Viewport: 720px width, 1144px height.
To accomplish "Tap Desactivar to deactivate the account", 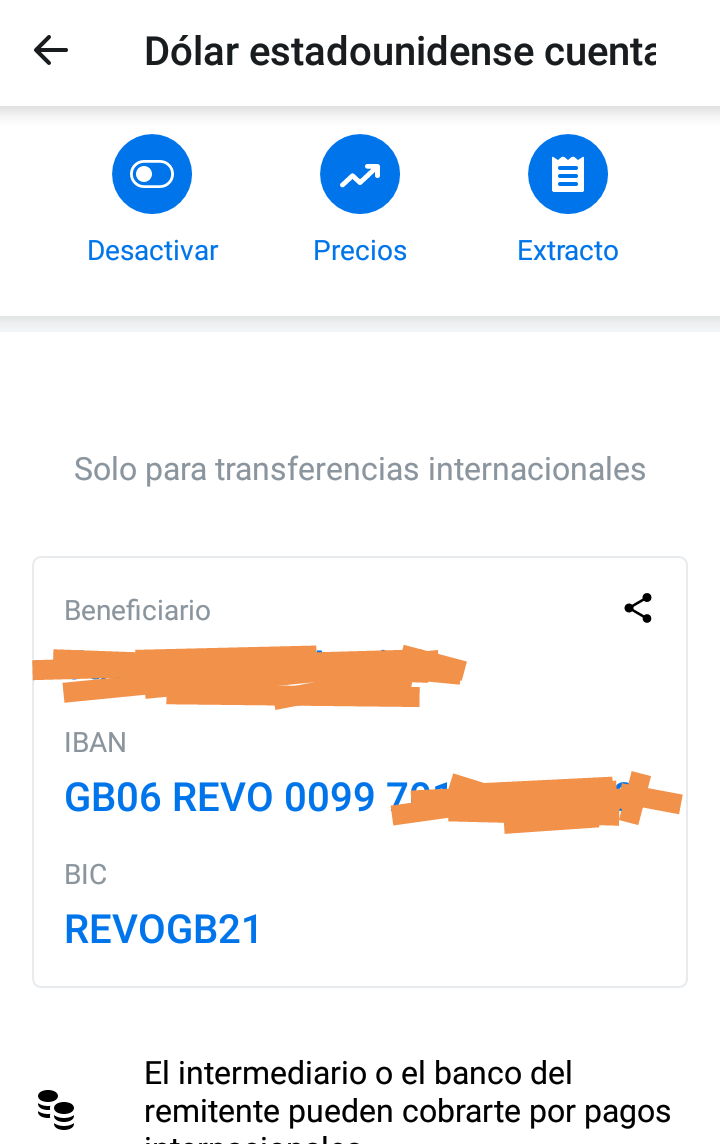I will click(152, 175).
